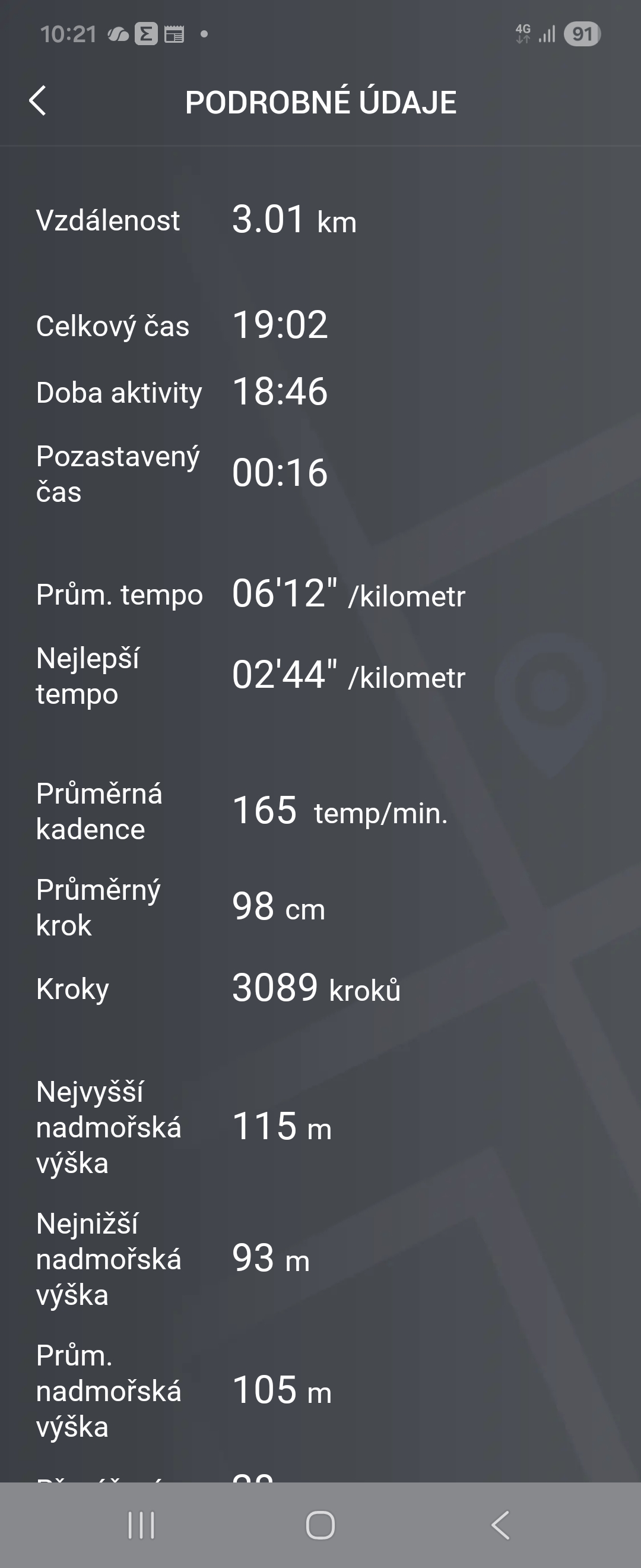
Task: Open the recent apps overview
Action: [141, 1525]
